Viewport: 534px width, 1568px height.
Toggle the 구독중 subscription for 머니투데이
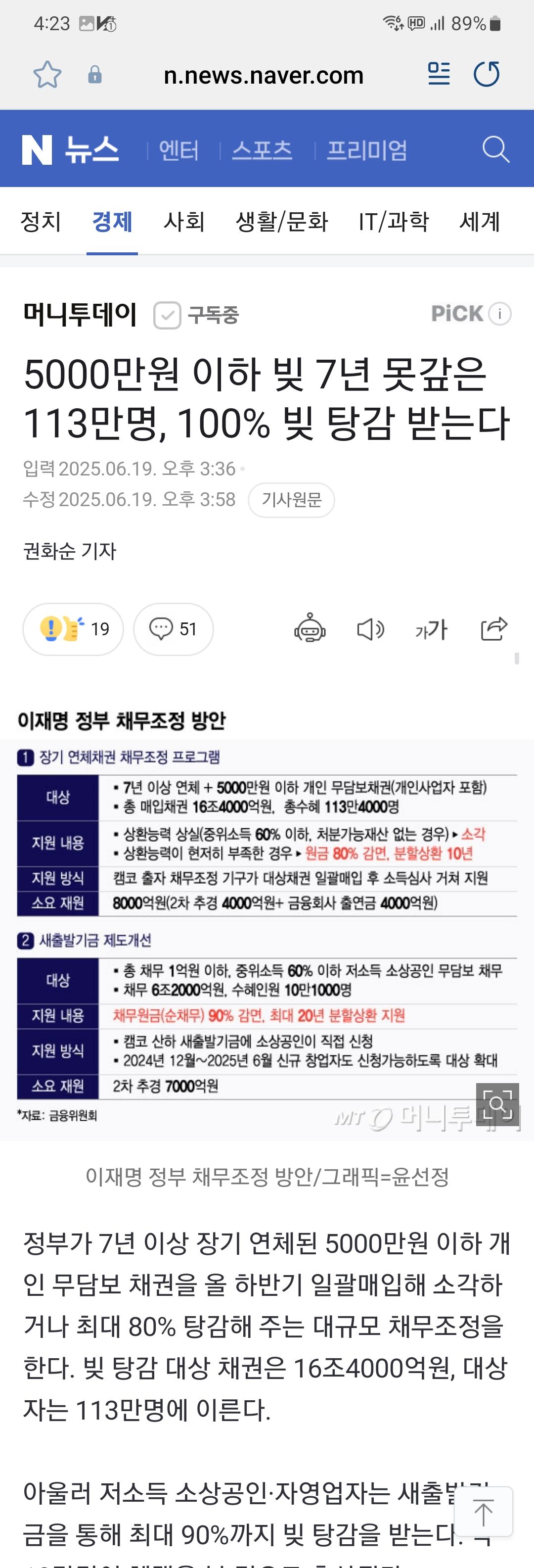click(196, 315)
